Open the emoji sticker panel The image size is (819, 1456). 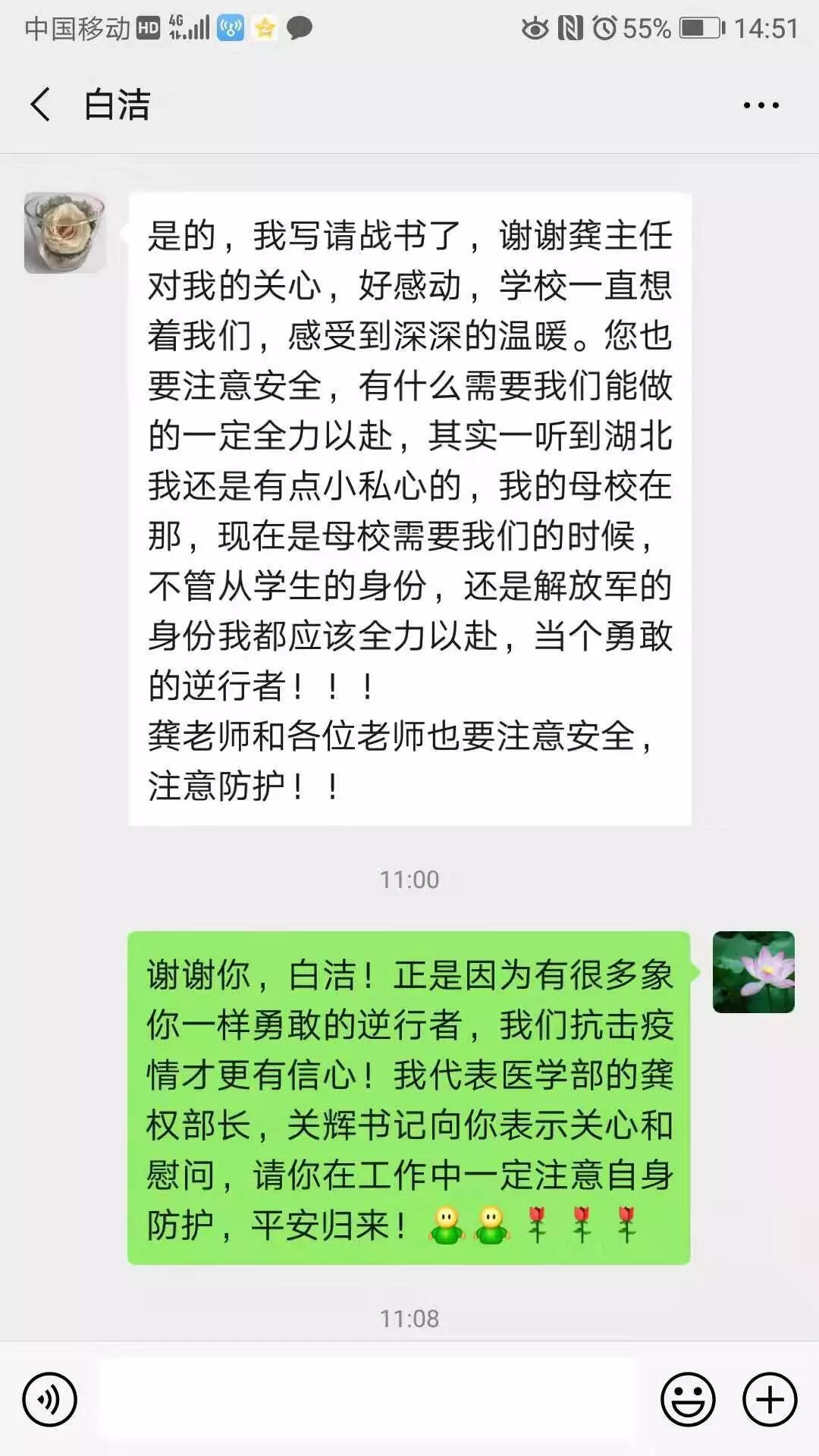tap(688, 1399)
